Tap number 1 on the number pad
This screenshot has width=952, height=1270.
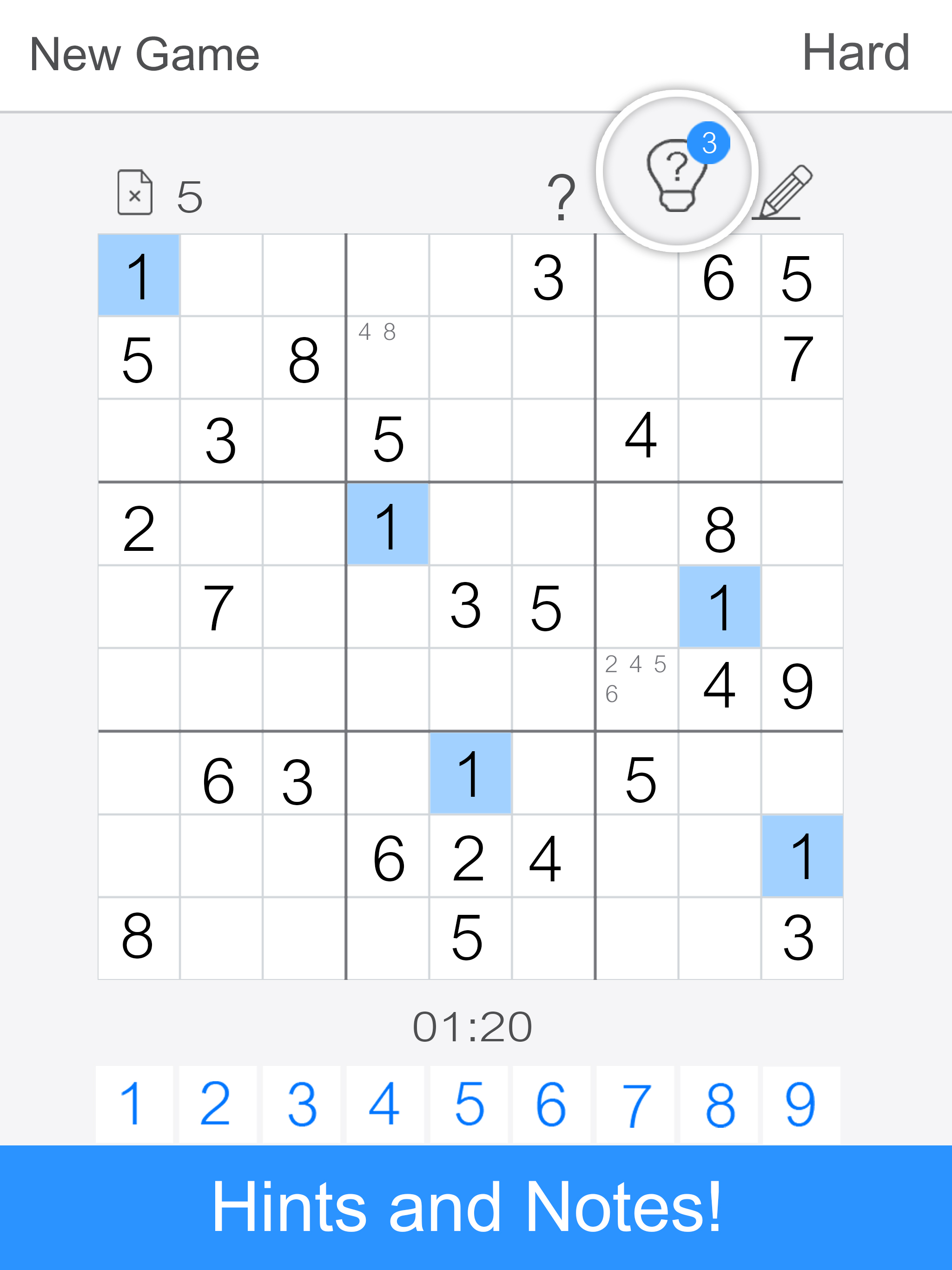[x=134, y=1105]
